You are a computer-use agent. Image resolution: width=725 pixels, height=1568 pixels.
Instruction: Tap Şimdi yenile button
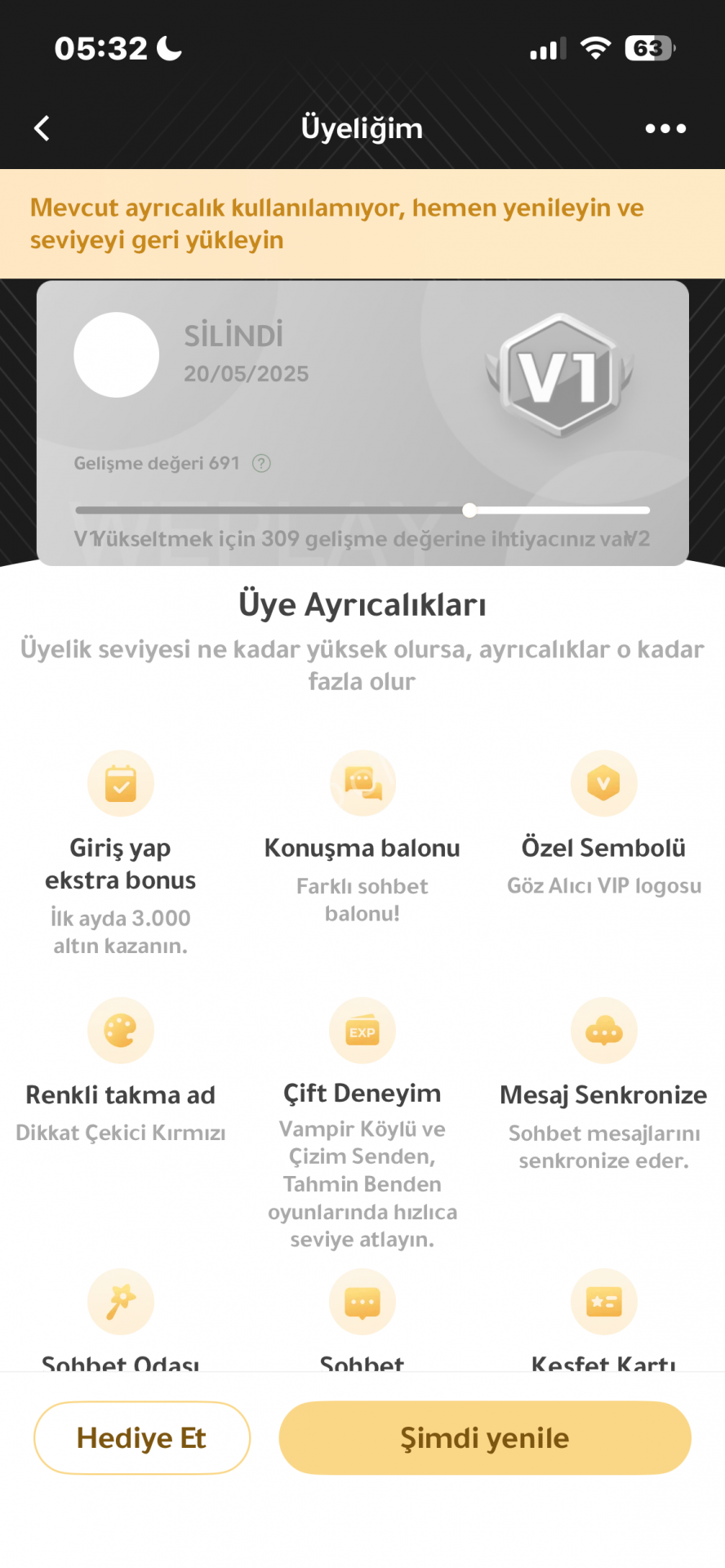click(485, 1437)
